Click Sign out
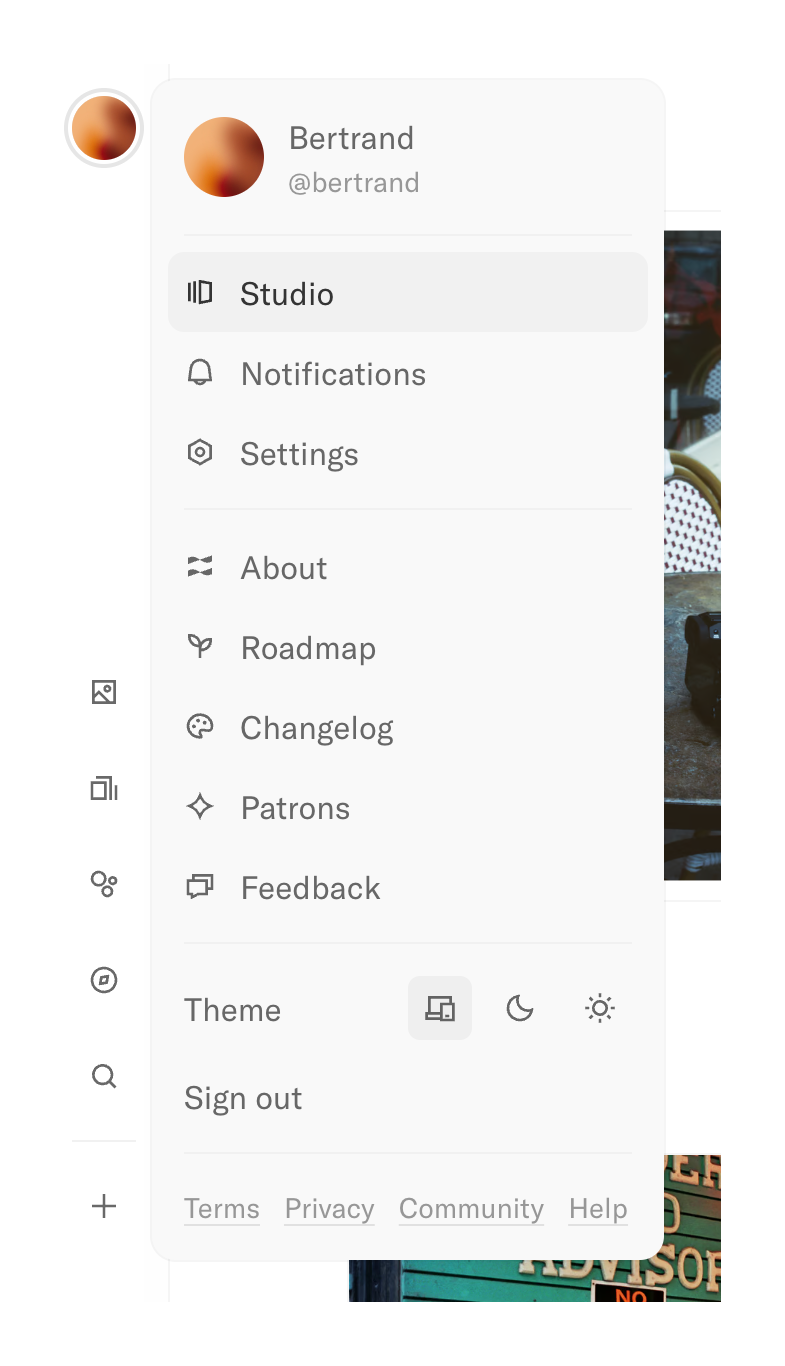Viewport: 785px width, 1366px height. pos(243,1097)
